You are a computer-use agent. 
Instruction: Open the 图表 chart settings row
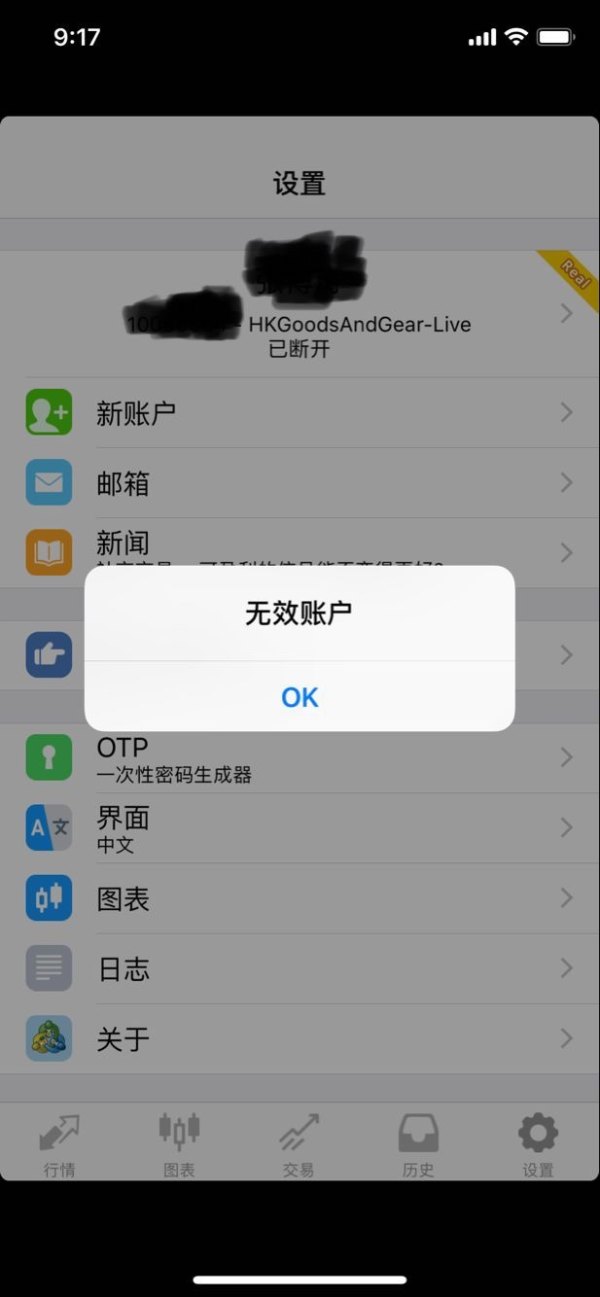click(x=300, y=898)
